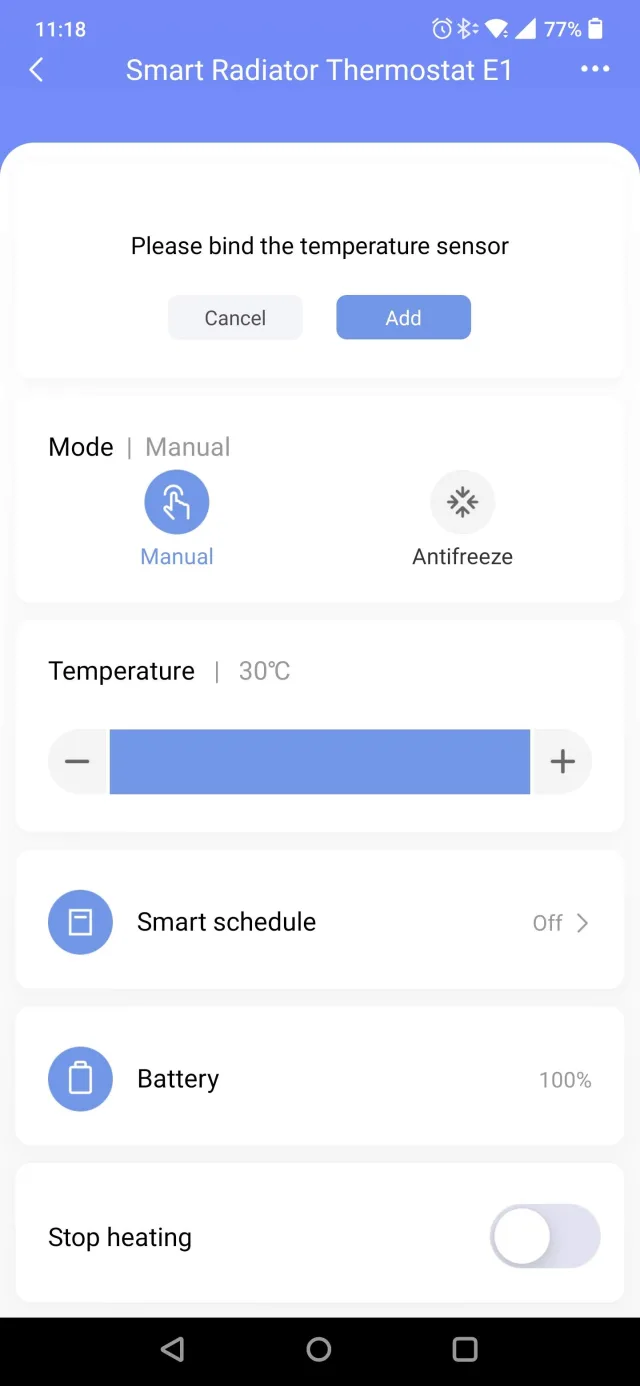Show recent apps

pos(465,1350)
